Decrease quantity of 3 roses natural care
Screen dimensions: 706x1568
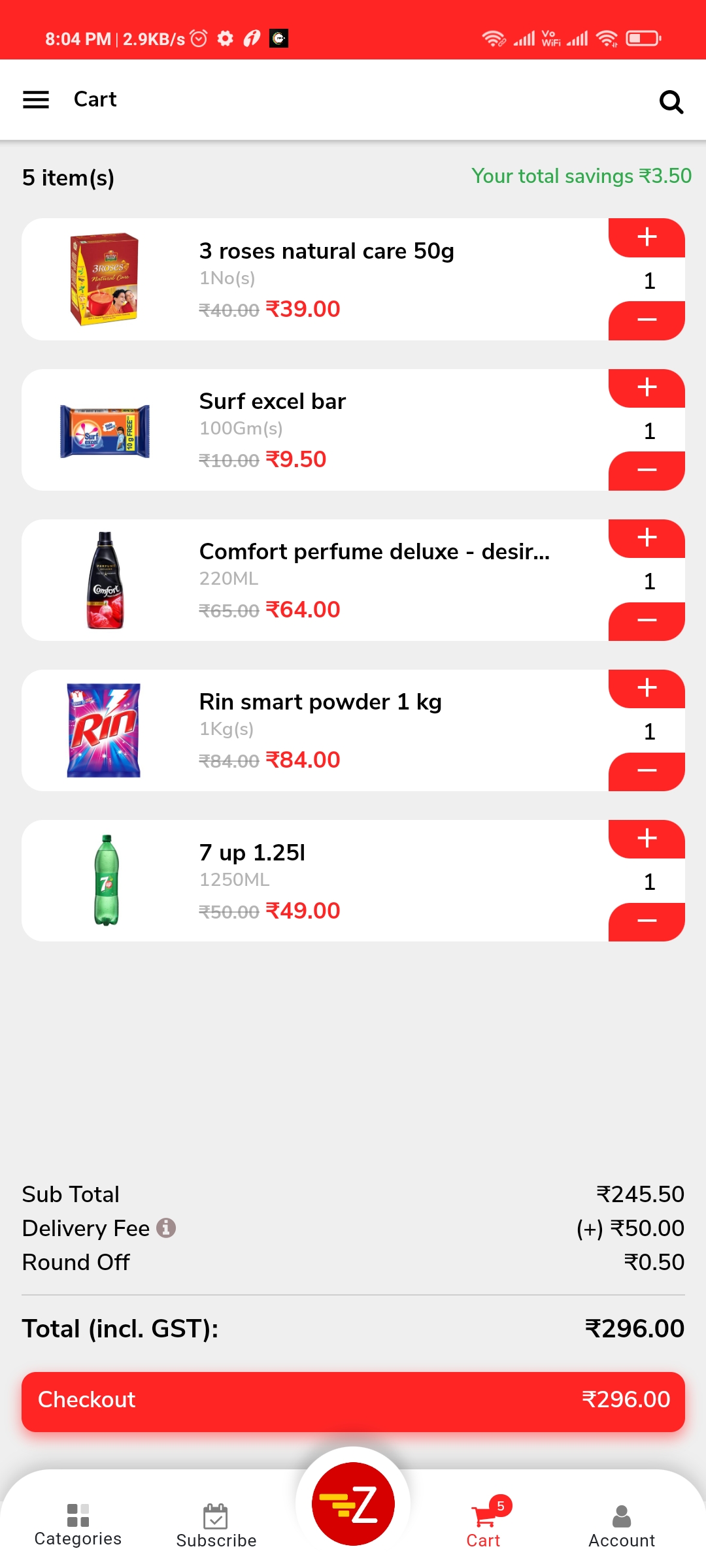click(647, 320)
